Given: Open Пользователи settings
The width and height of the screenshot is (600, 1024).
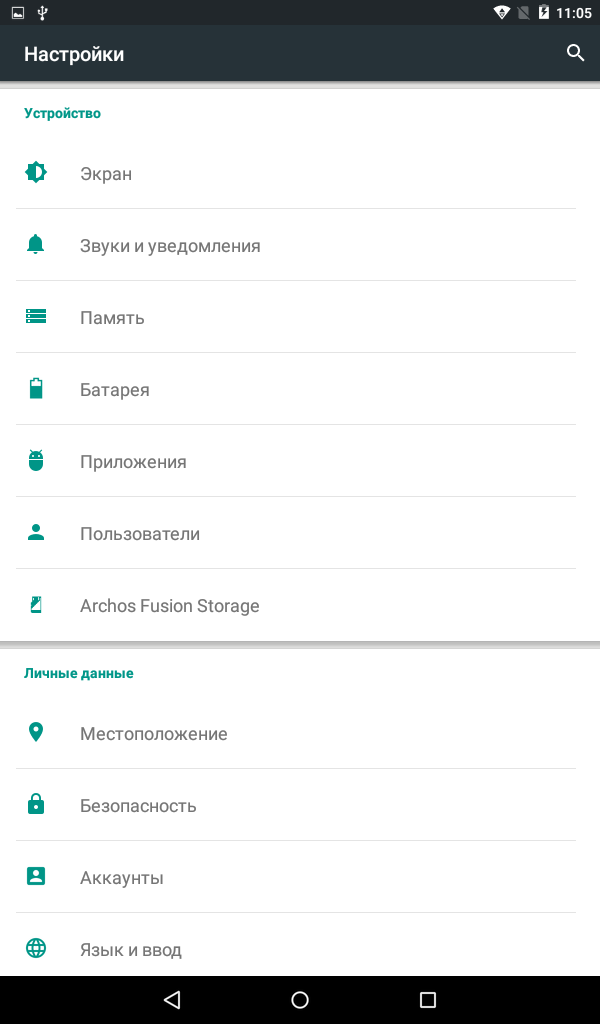Looking at the screenshot, I should pyautogui.click(x=300, y=533).
